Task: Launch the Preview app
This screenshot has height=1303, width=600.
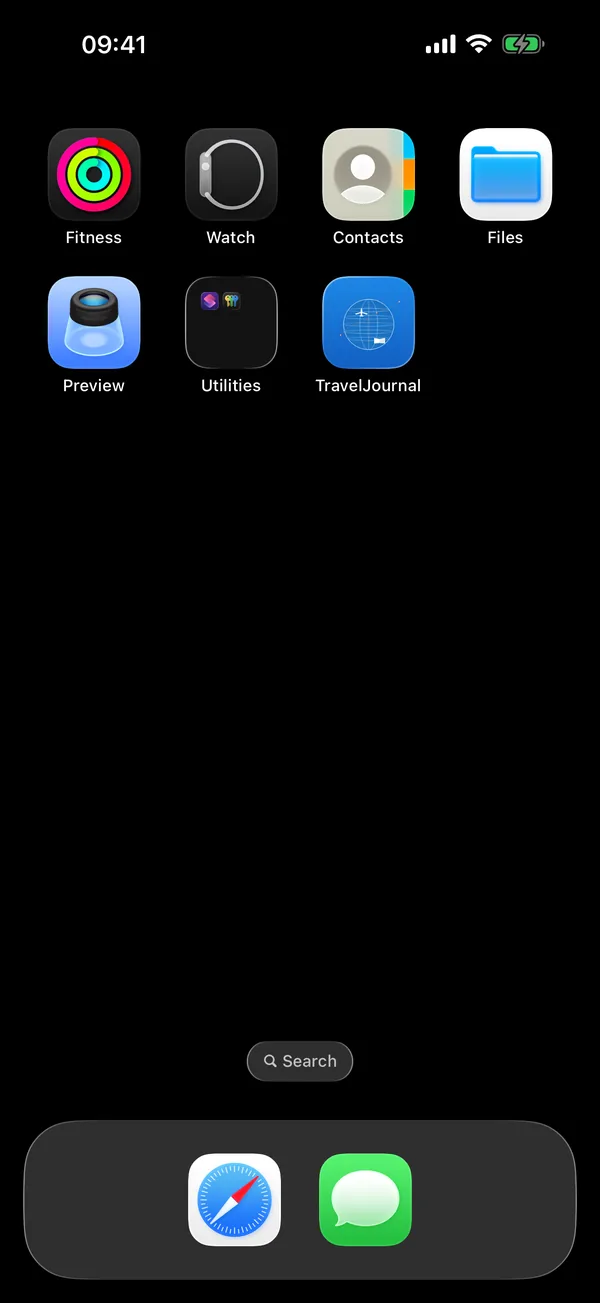Action: (94, 322)
